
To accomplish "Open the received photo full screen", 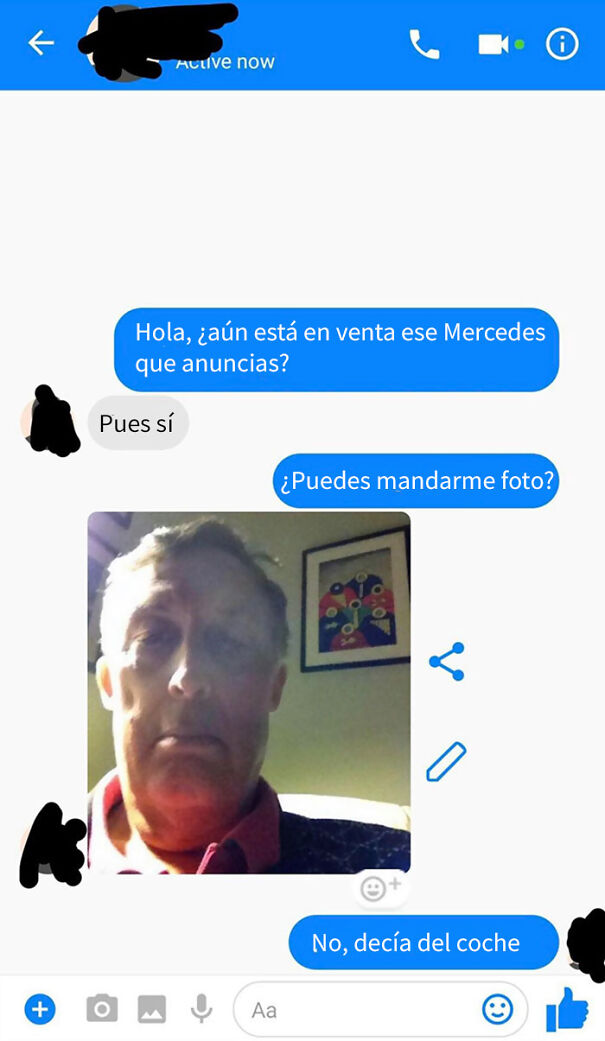I will pos(248,692).
